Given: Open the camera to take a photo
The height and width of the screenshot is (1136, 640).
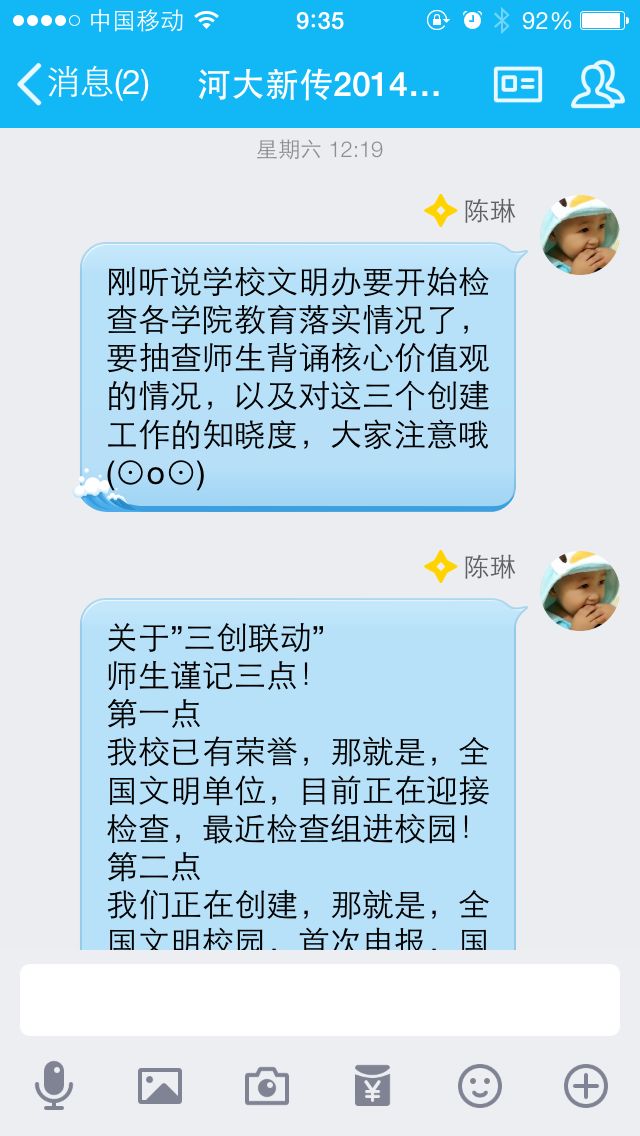Looking at the screenshot, I should [x=267, y=1086].
